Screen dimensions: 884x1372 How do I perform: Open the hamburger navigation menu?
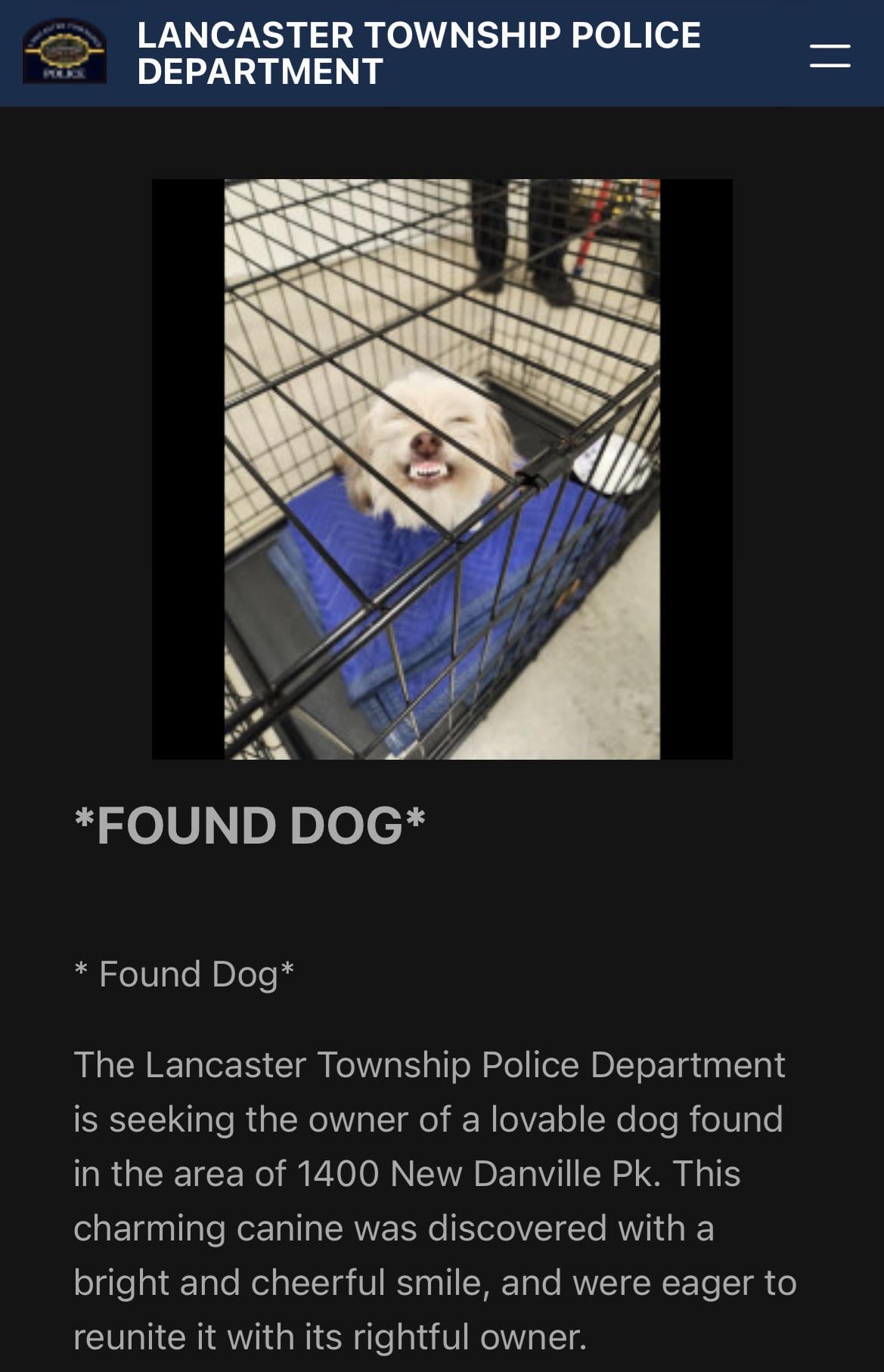click(830, 55)
